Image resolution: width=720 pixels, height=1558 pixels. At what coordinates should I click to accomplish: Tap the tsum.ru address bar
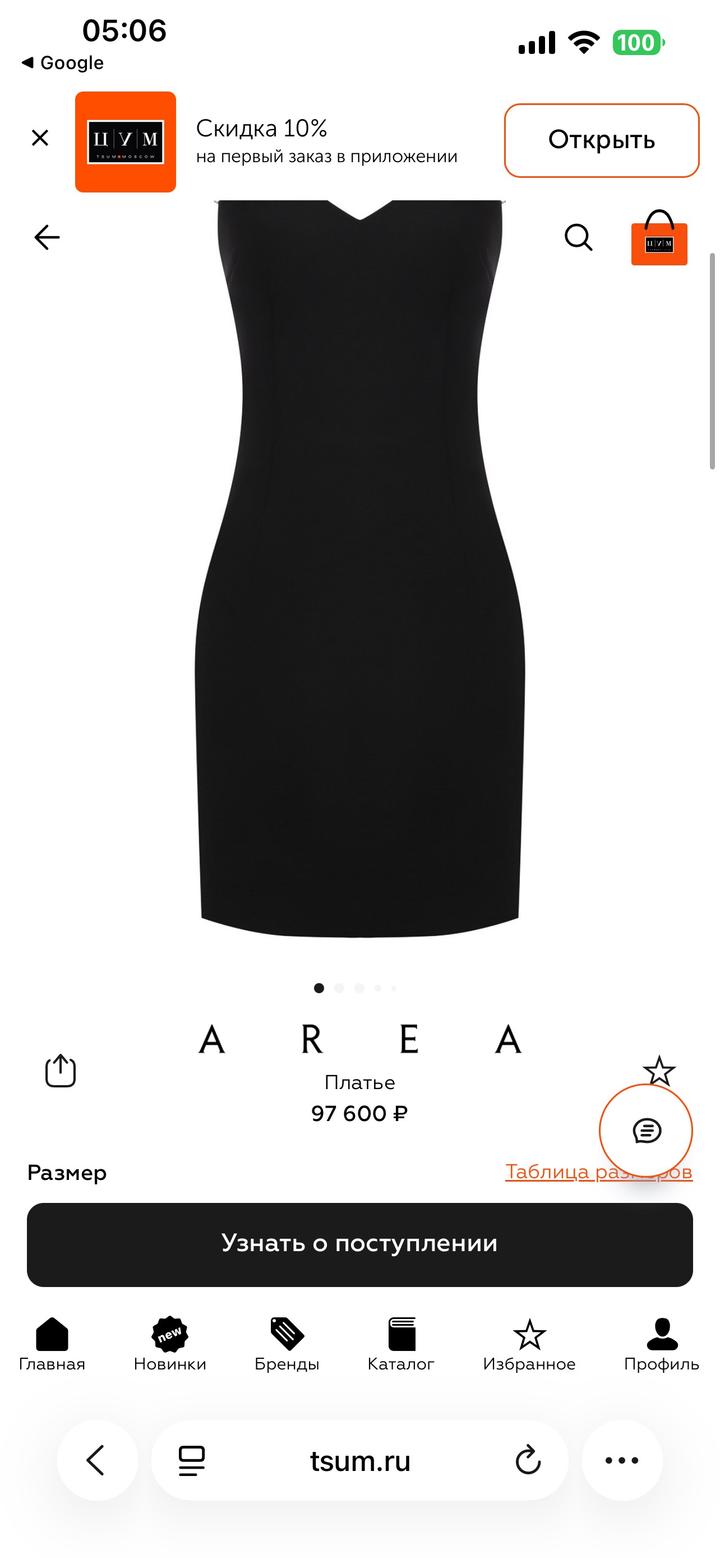pyautogui.click(x=360, y=1461)
